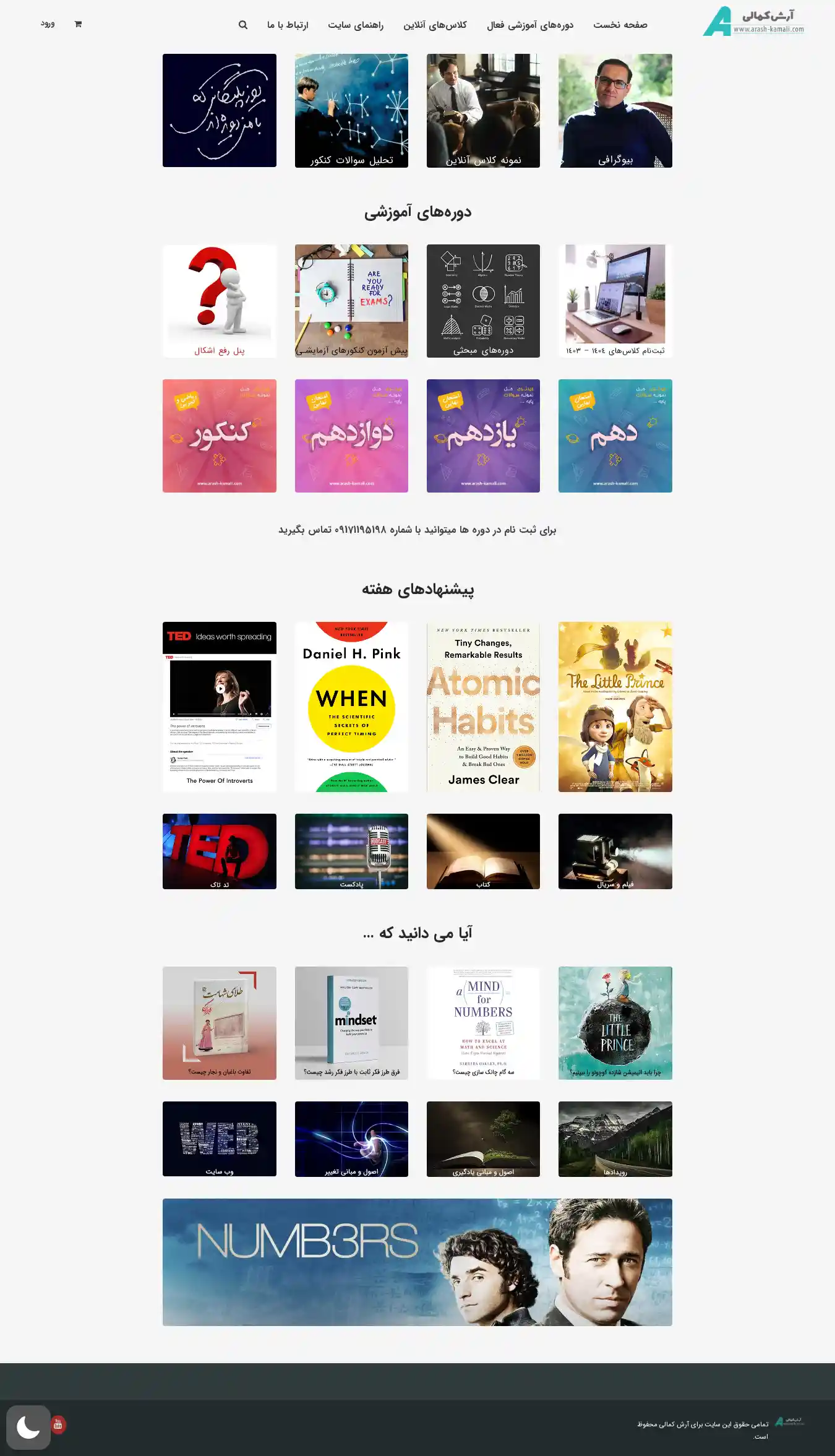Screen dimensions: 835x1456
Task: Open ارتباط با ما contact page
Action: tap(288, 25)
